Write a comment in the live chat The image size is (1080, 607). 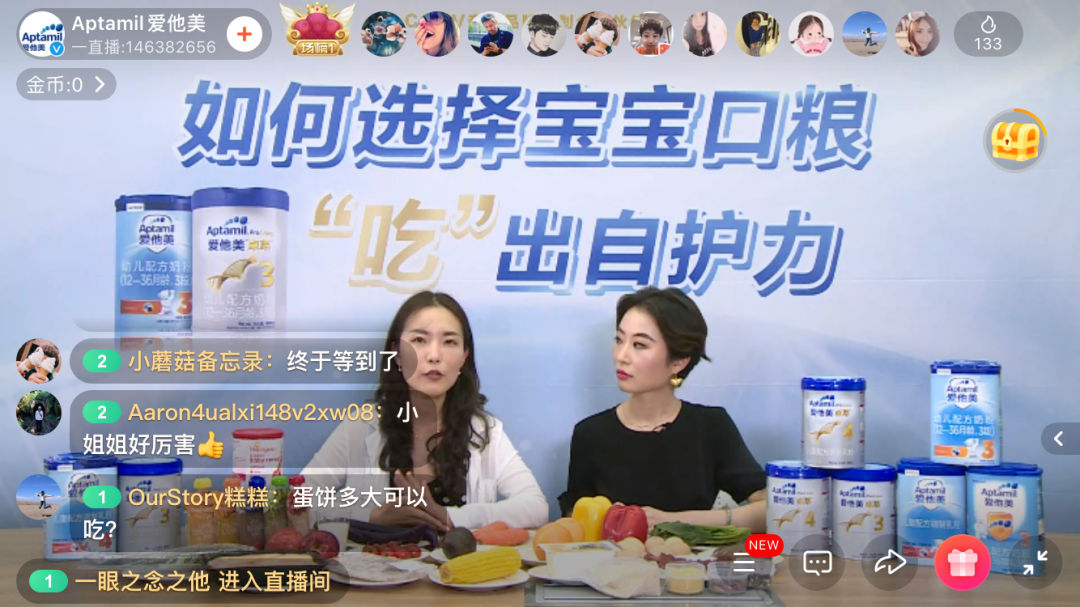(x=817, y=563)
